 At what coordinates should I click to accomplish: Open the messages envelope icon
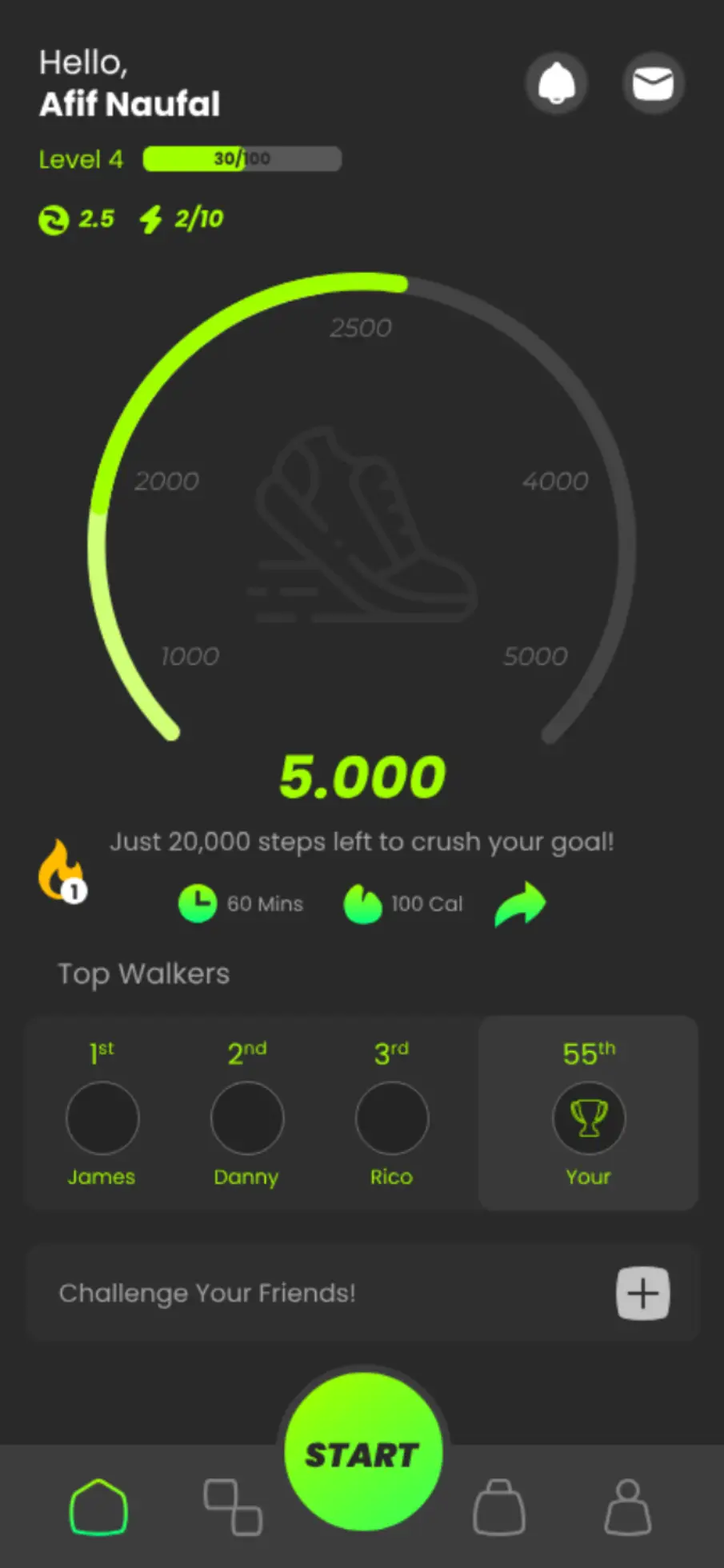[653, 83]
